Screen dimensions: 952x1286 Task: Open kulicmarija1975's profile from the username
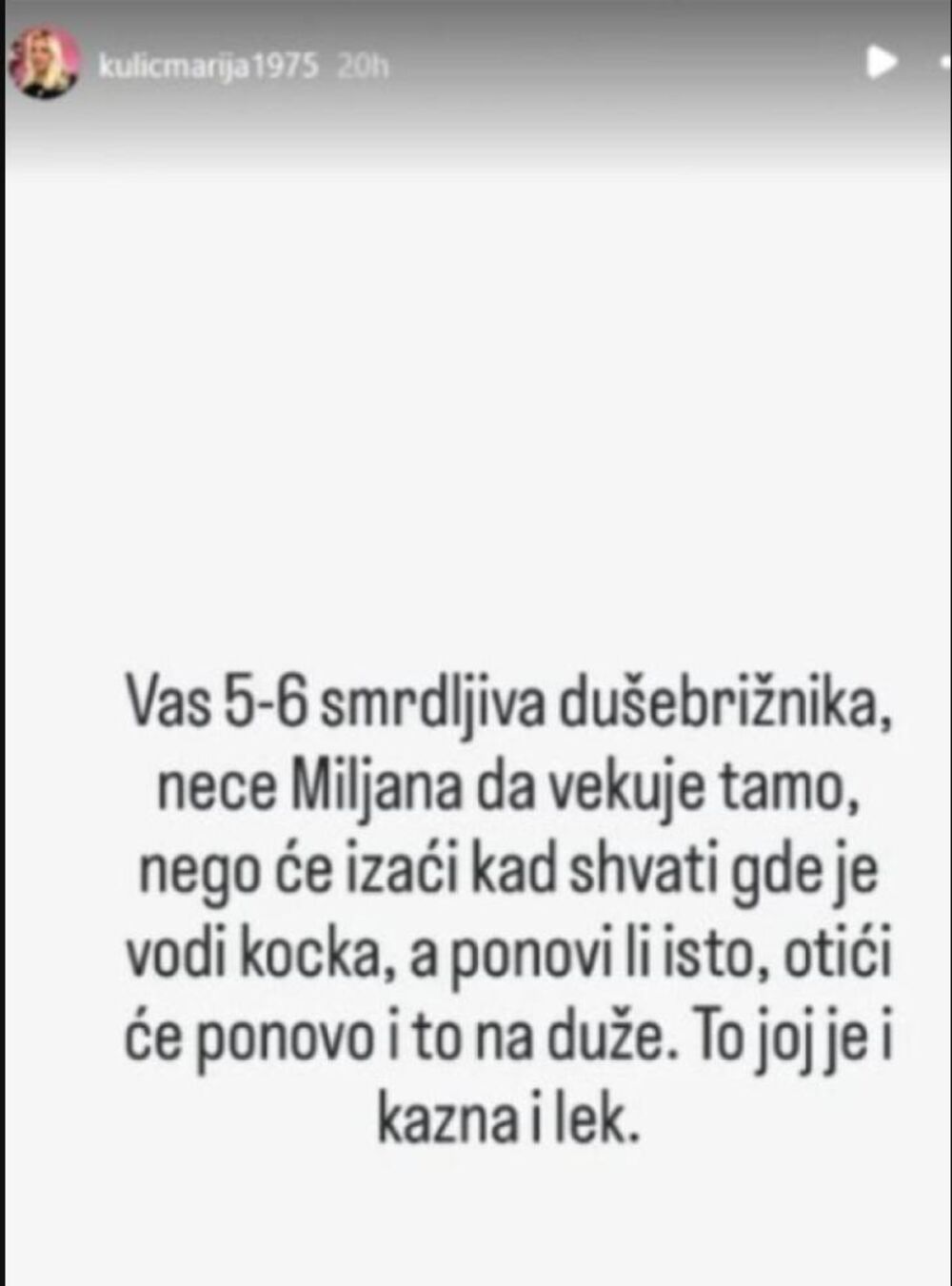(x=208, y=66)
